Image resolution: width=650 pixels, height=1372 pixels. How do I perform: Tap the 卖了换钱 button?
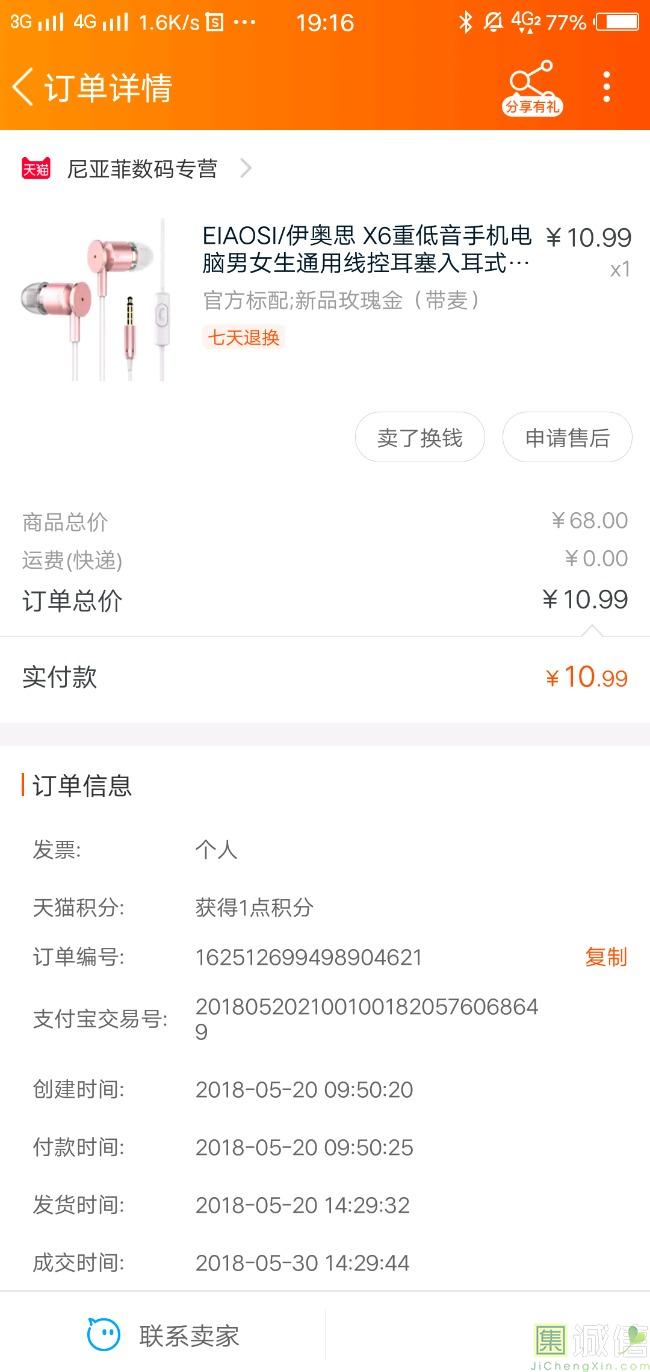pyautogui.click(x=420, y=438)
